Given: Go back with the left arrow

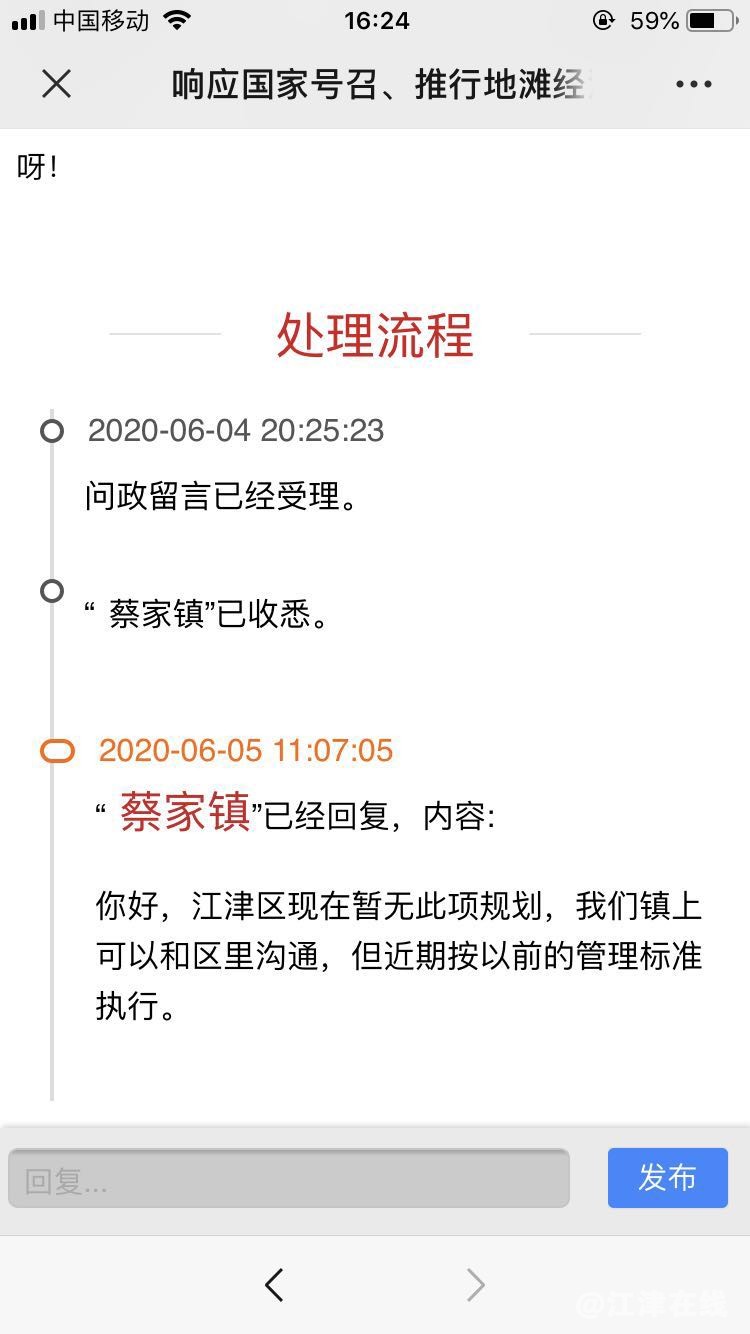Looking at the screenshot, I should [274, 1285].
